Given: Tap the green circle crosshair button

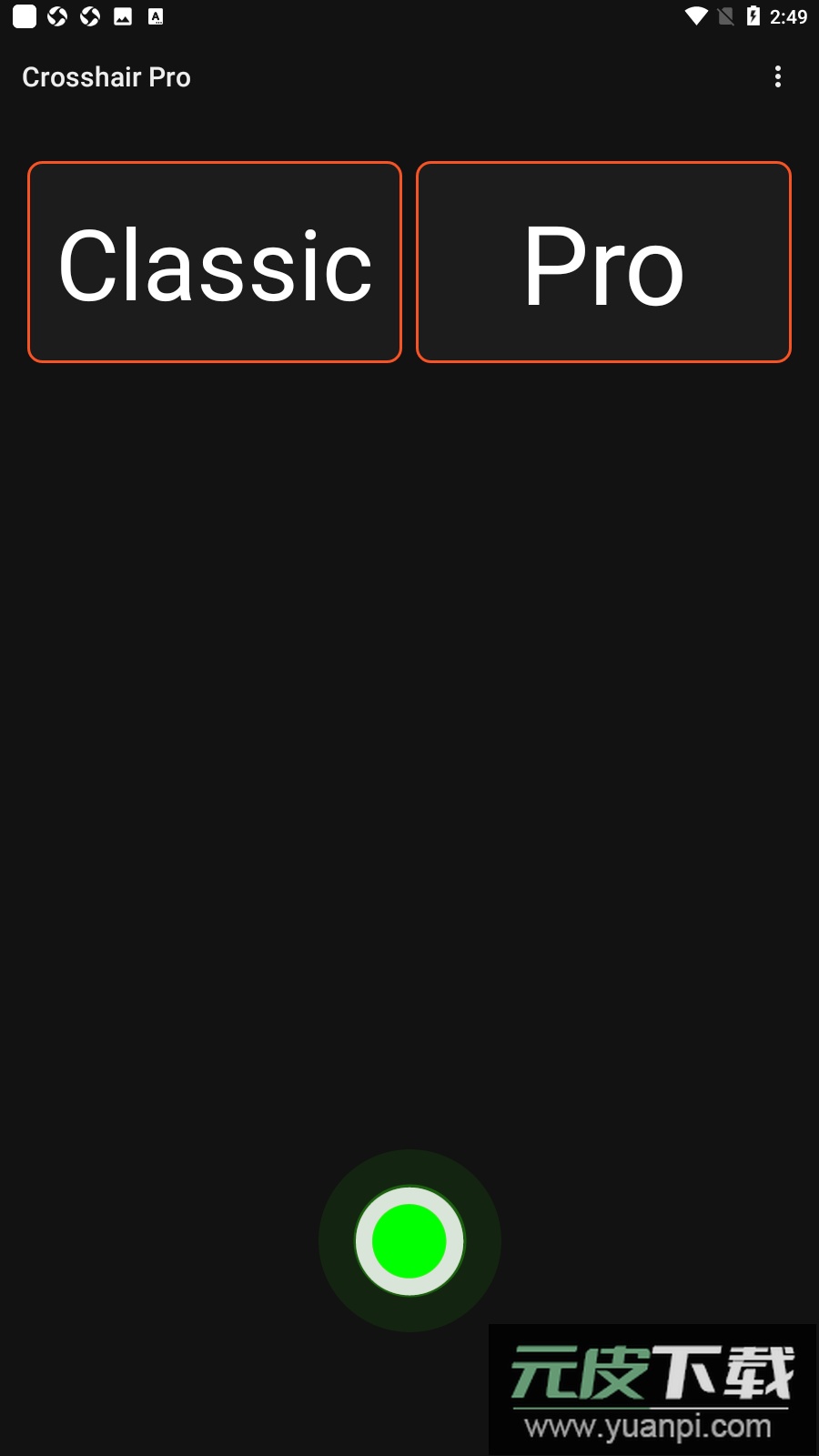Looking at the screenshot, I should [409, 1240].
